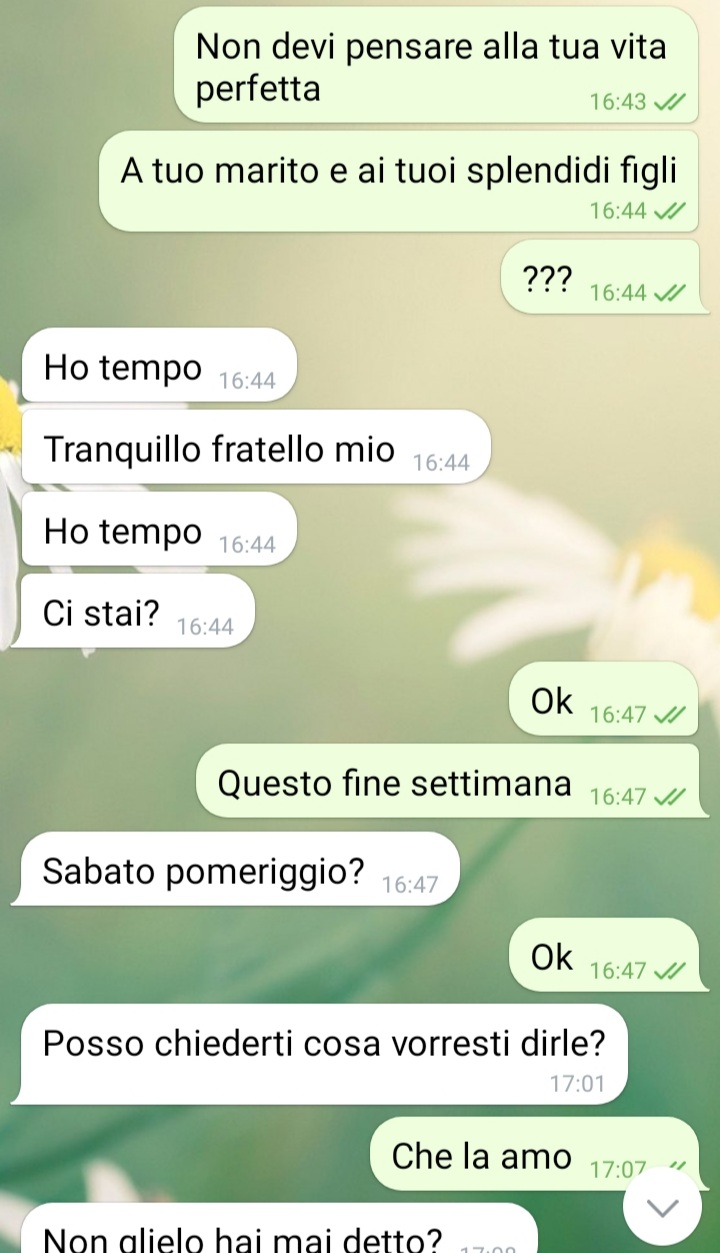Jump to the latest messages with the down arrow

[x=662, y=1207]
